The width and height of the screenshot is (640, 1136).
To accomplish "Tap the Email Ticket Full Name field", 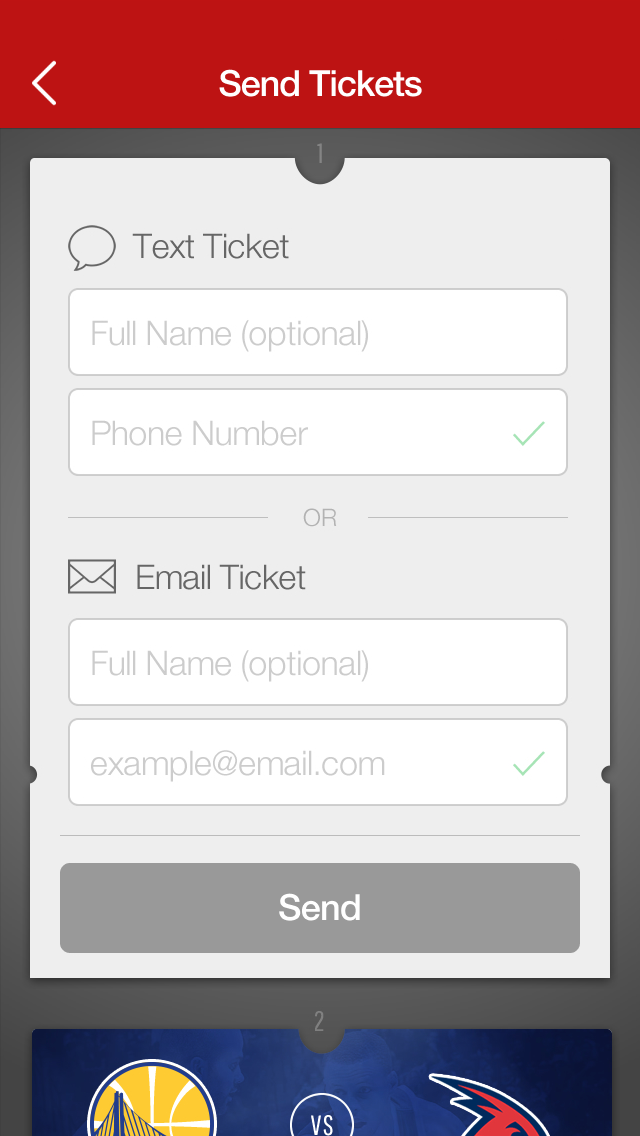I will tap(317, 663).
